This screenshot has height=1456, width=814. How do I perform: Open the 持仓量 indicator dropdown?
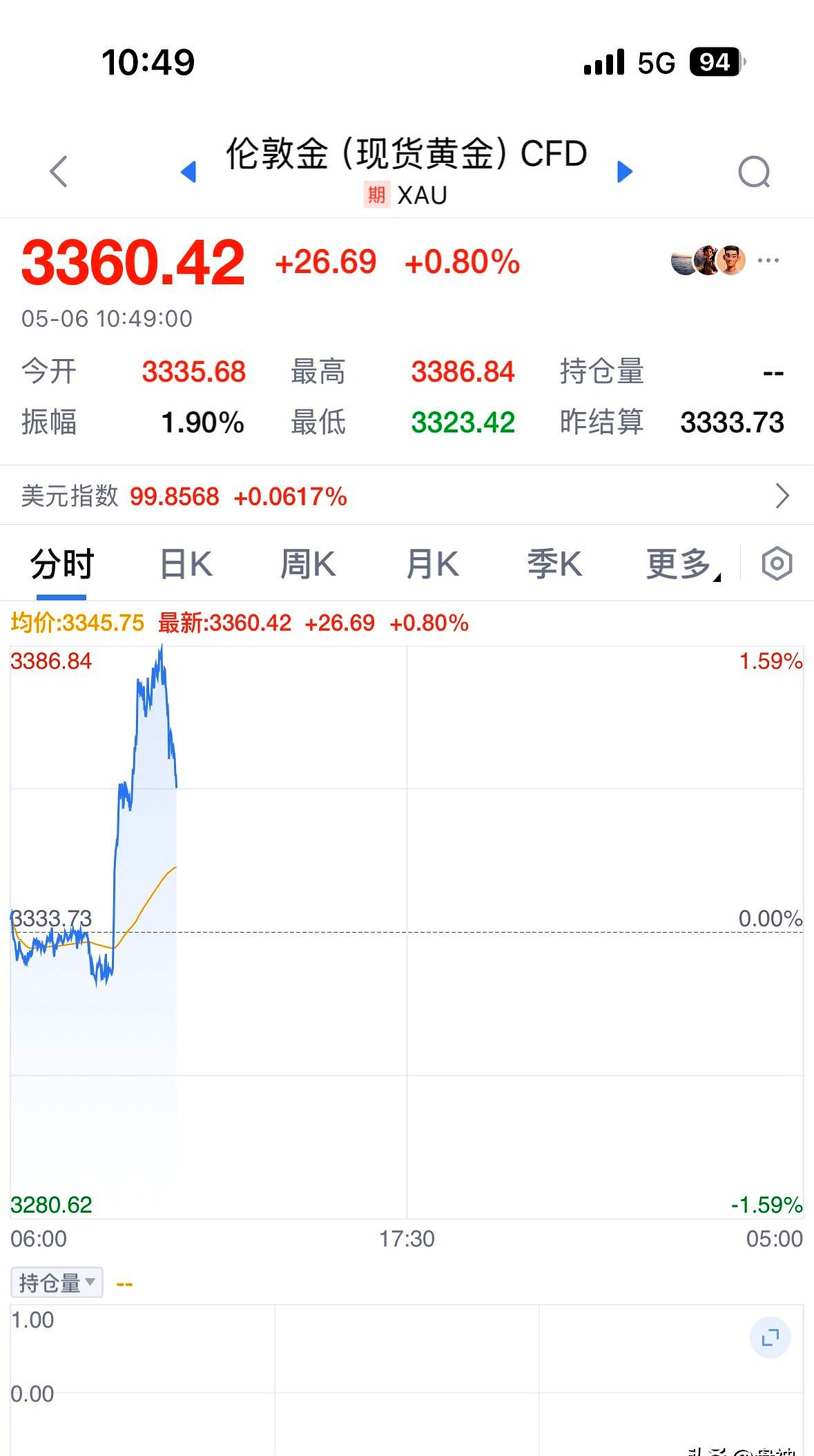[57, 1282]
